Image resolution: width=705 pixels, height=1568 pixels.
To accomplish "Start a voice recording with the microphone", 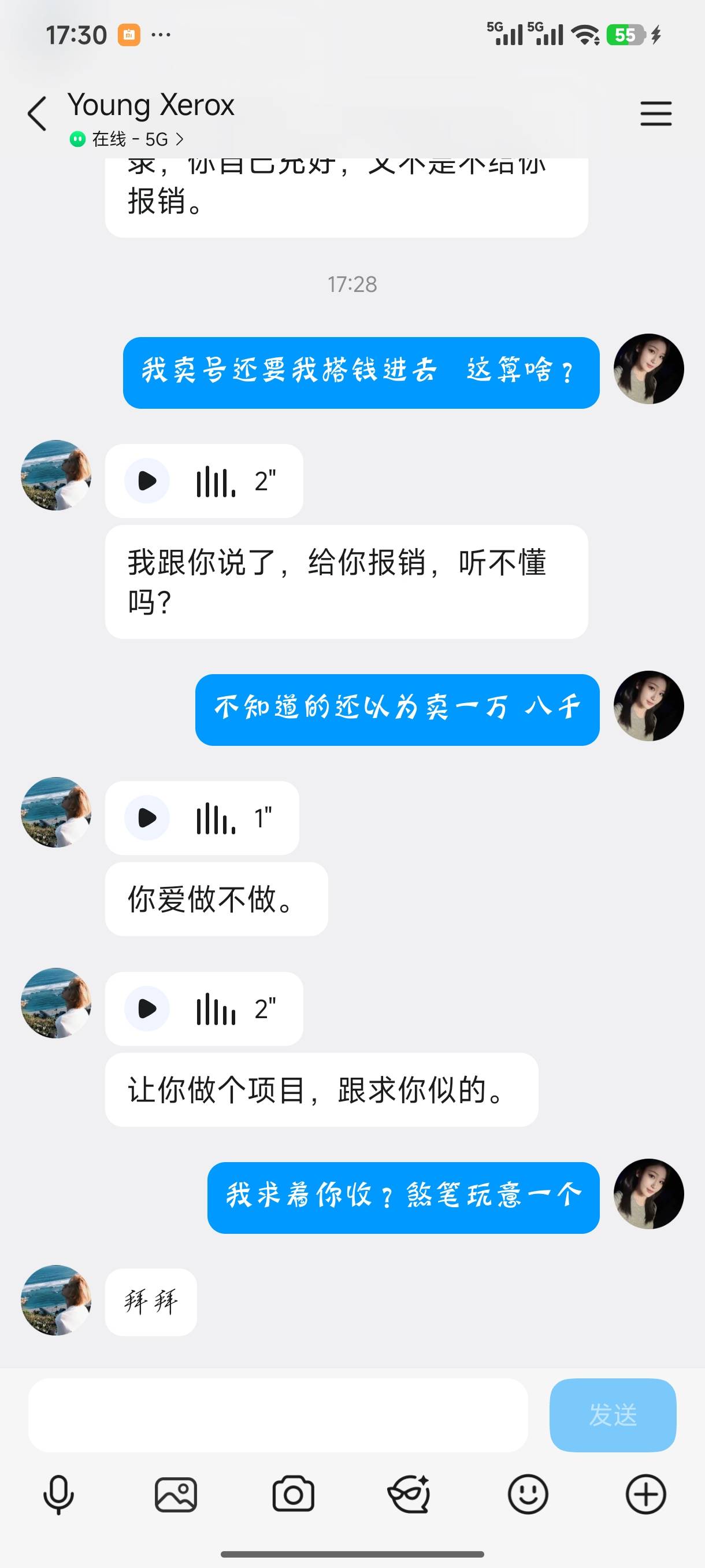I will click(58, 1495).
